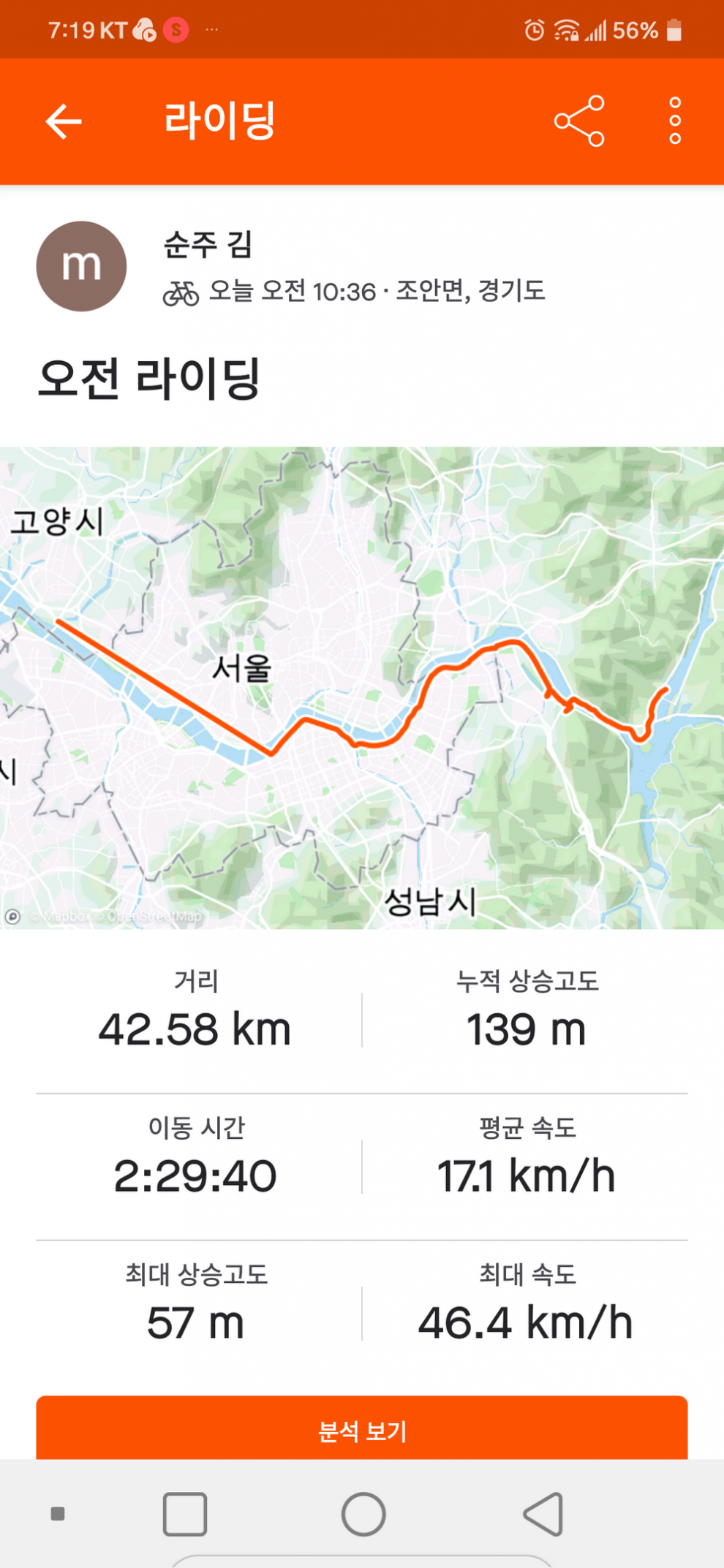This screenshot has width=724, height=1568.
Task: Tap the 분석 보기 button
Action: pyautogui.click(x=362, y=1429)
